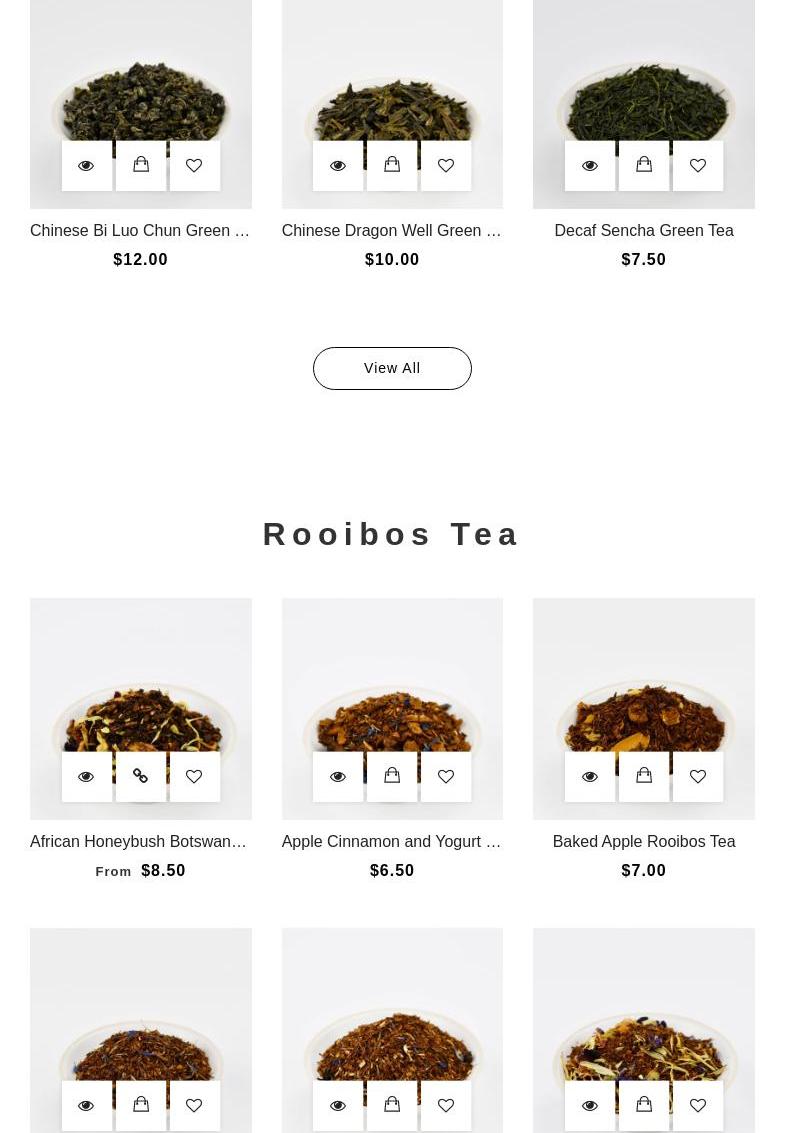Wishlist Decaf Sencha Green Tea
The image size is (785, 1133).
[698, 165]
